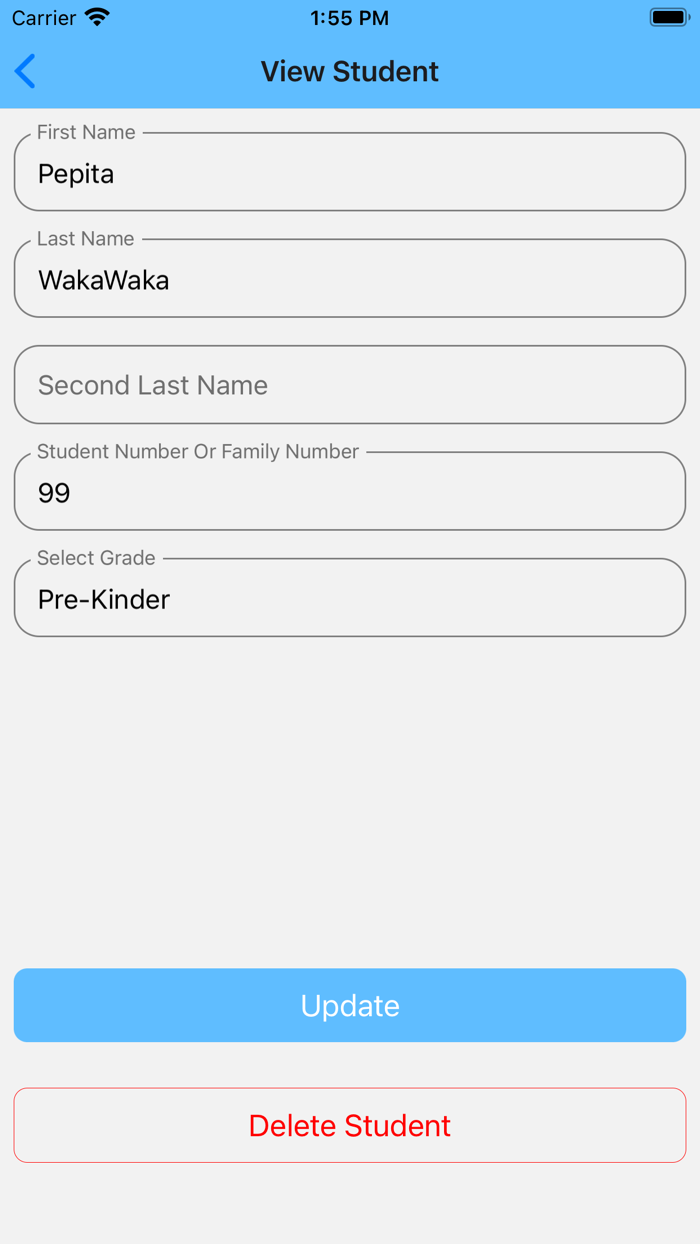The width and height of the screenshot is (700, 1244).
Task: Edit the First Name field
Action: point(350,172)
